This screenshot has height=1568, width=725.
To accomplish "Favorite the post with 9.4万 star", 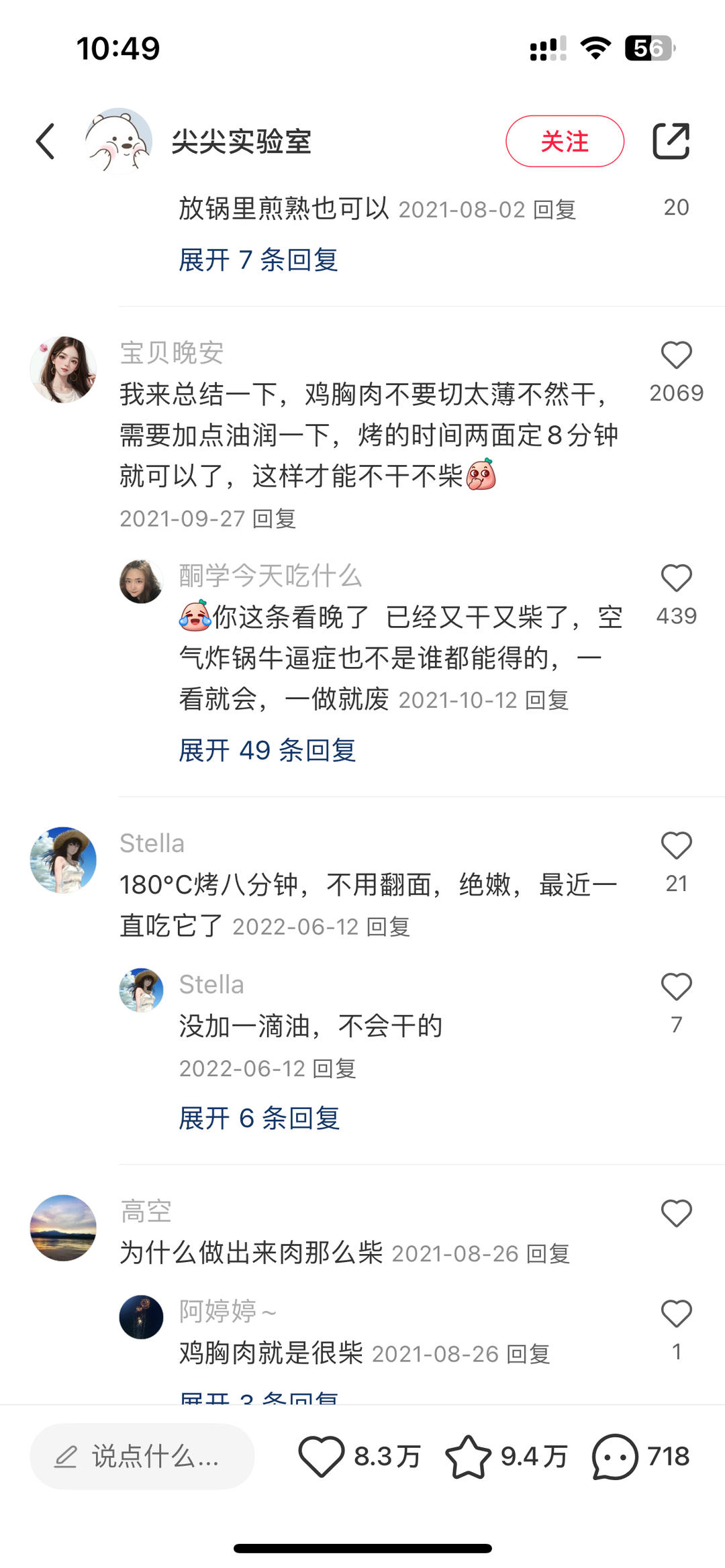I will point(468,1457).
